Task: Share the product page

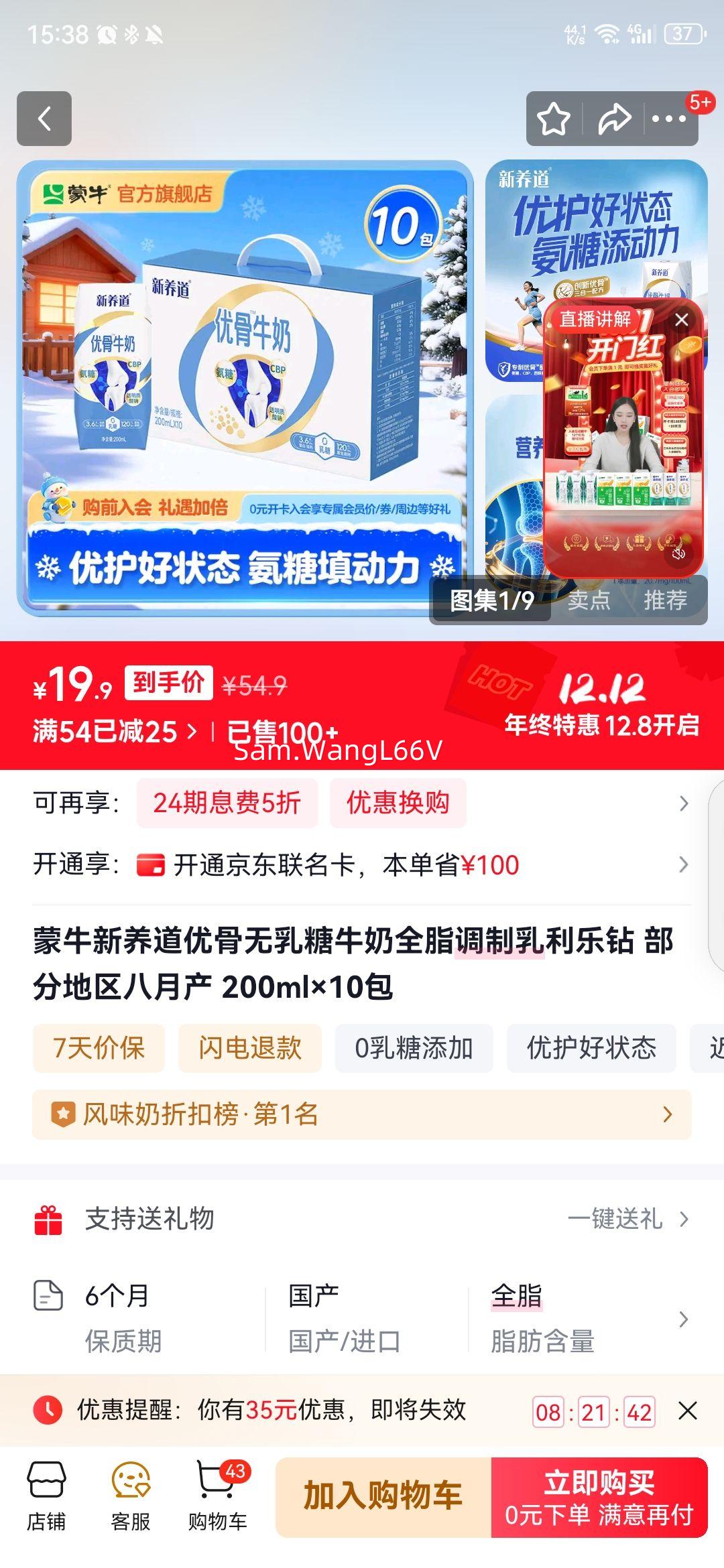Action: 613,117
